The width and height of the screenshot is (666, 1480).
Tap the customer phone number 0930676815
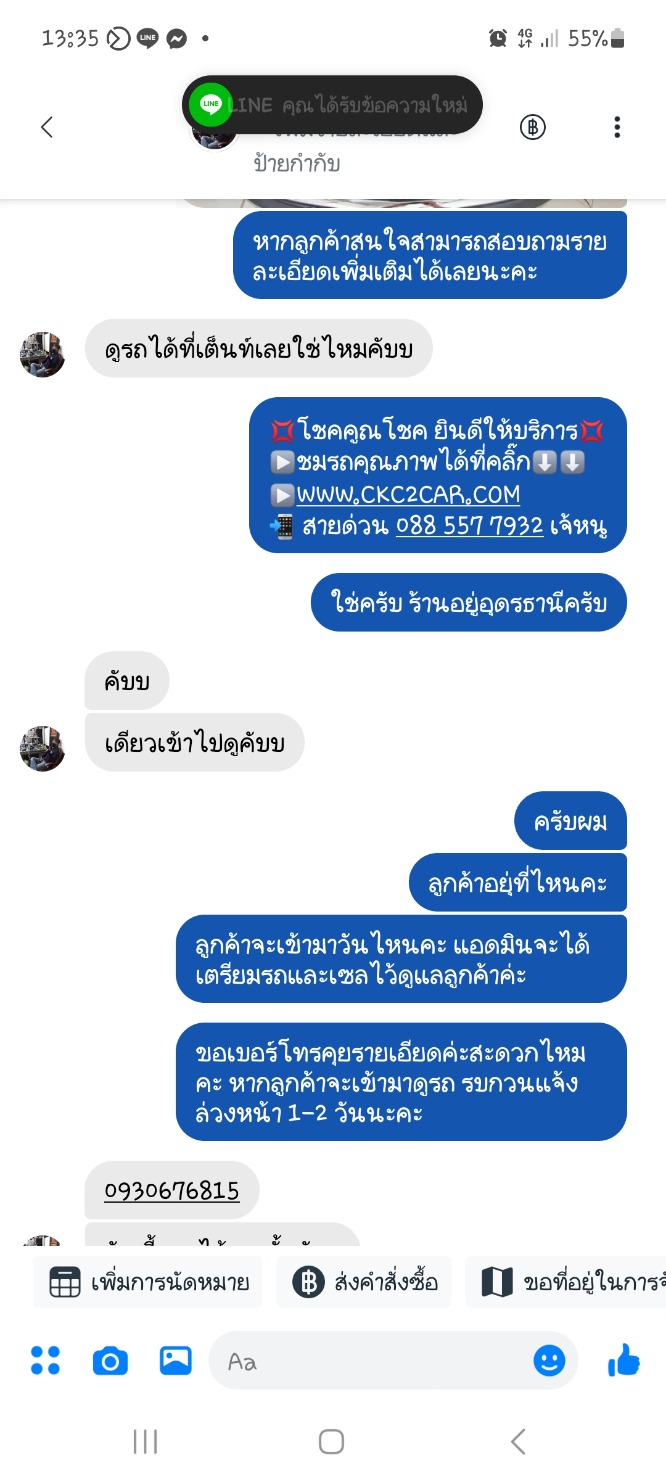coord(172,1191)
